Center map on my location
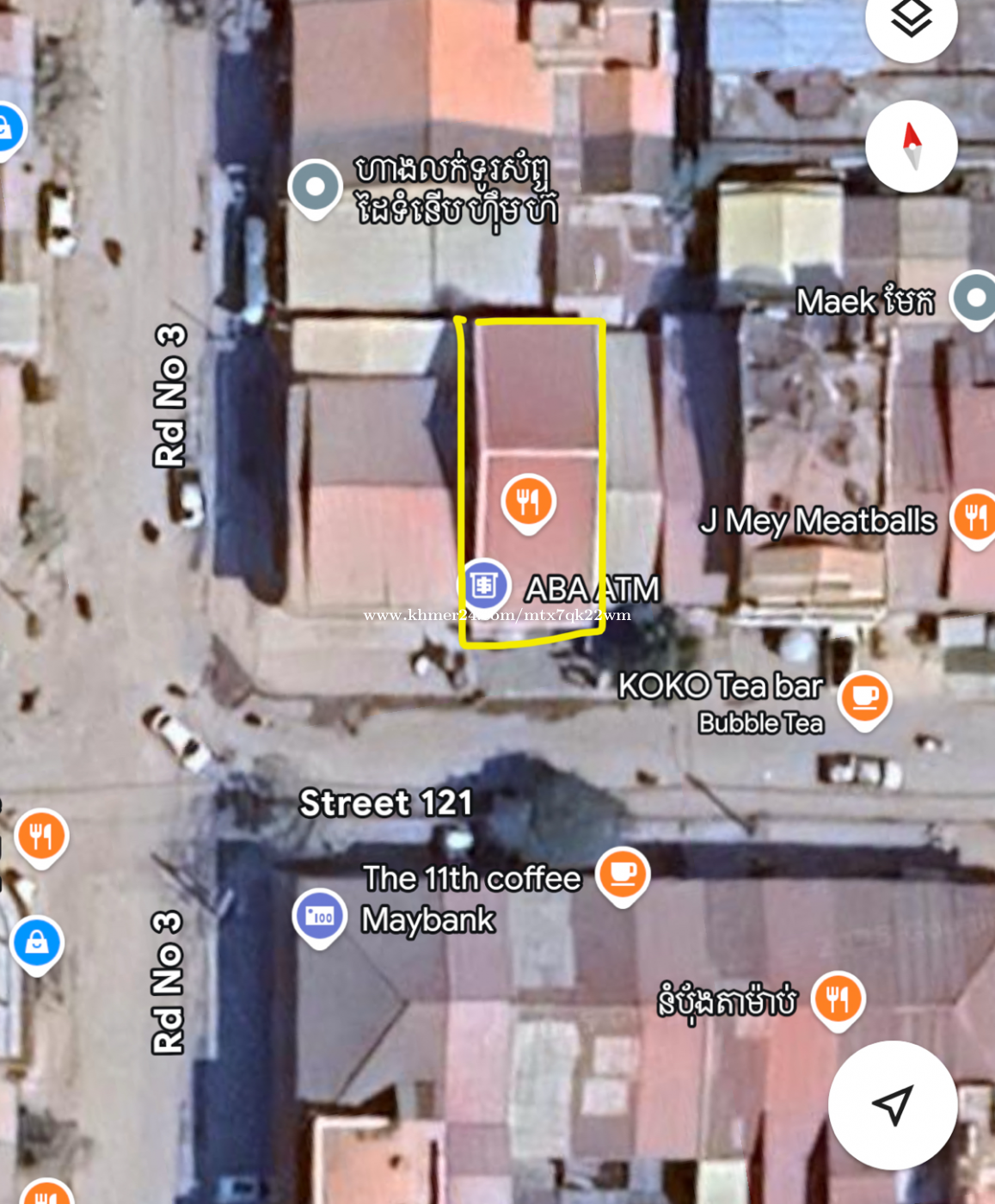The height and width of the screenshot is (1204, 995). pos(892,1104)
